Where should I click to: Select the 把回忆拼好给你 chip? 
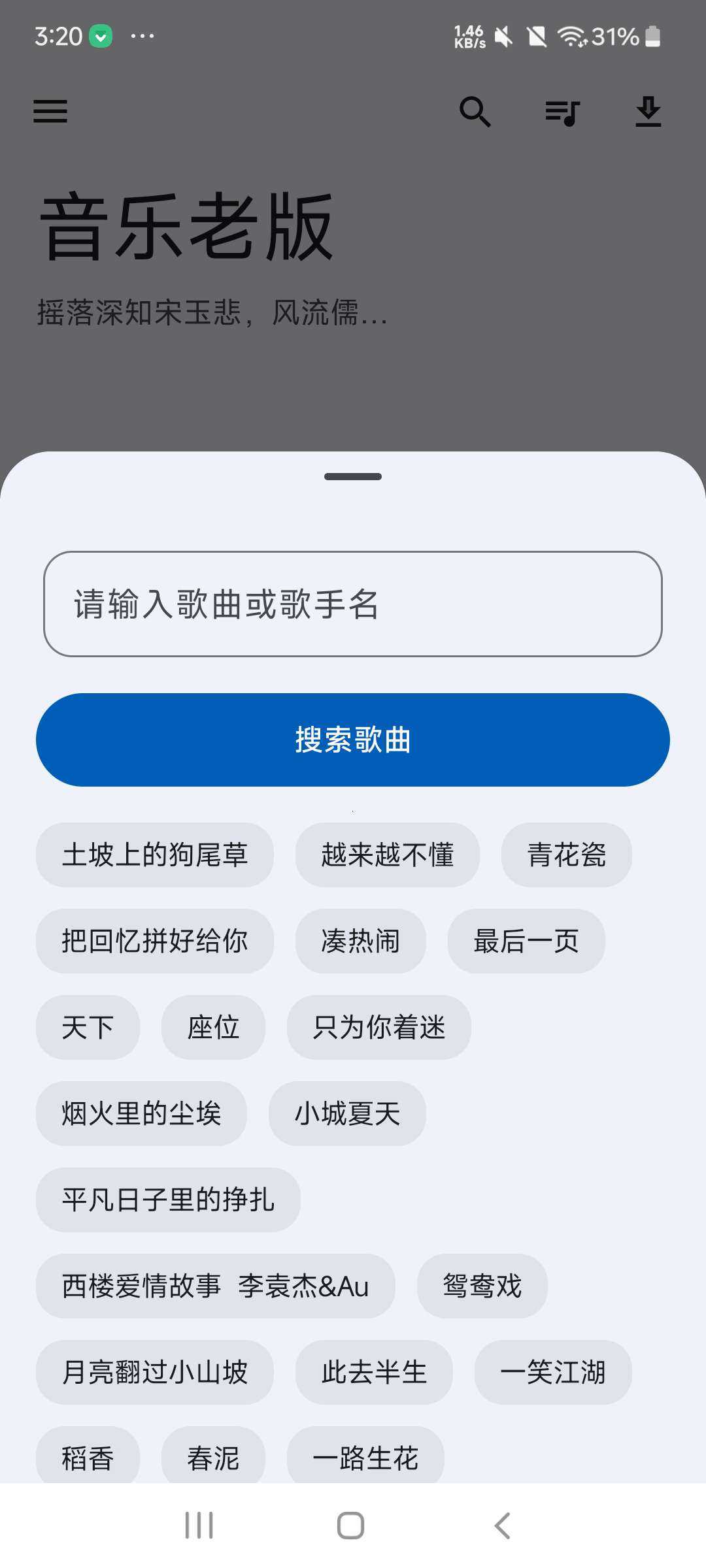coord(155,941)
